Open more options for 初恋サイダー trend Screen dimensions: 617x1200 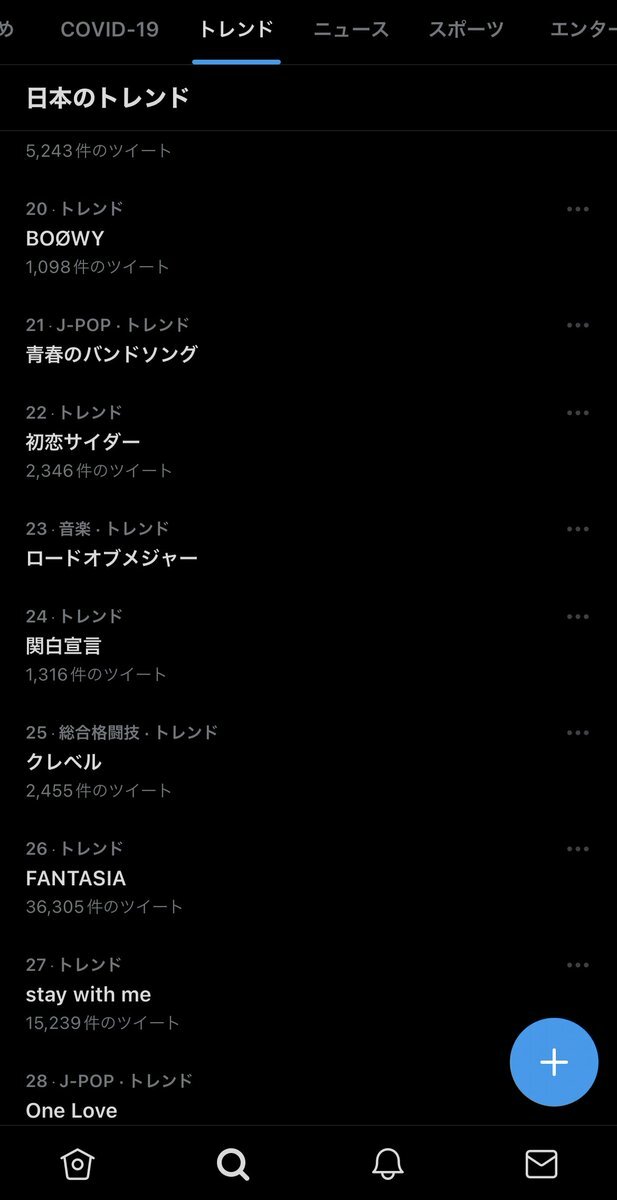tap(577, 413)
